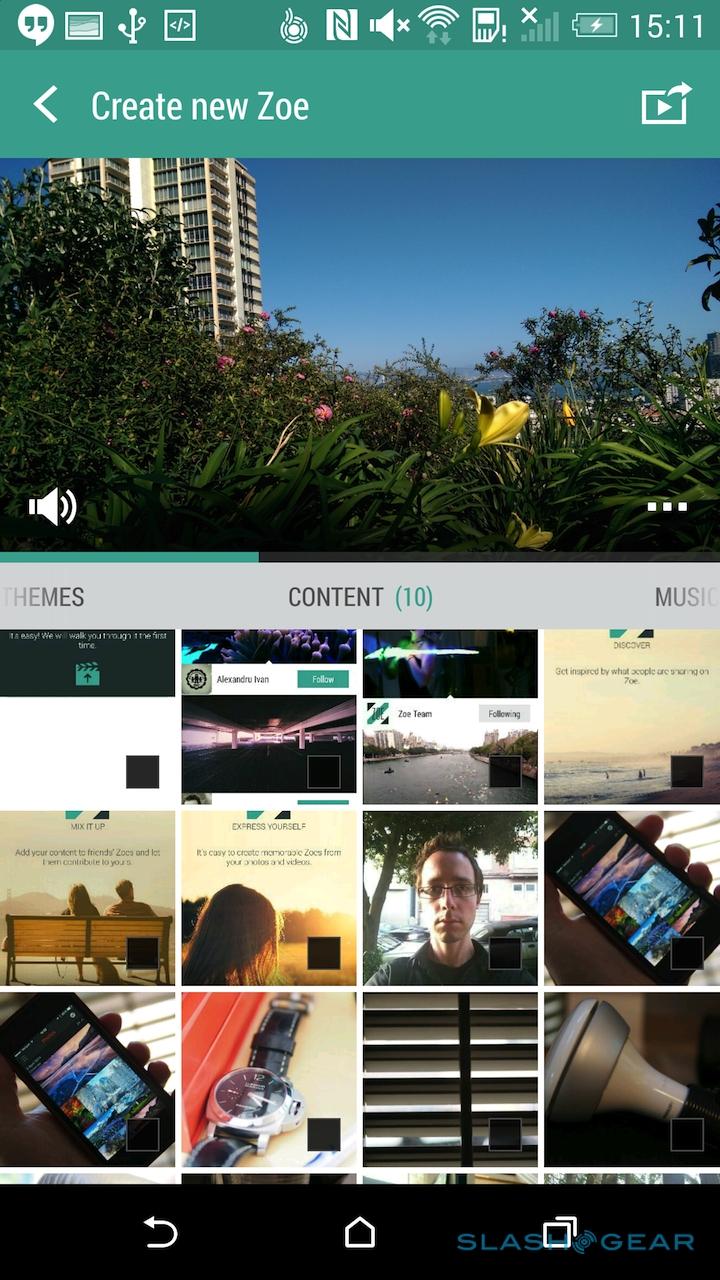Select the Alexandru Ivan screenshot tile
Viewport: 720px width, 1280px height.
268,716
